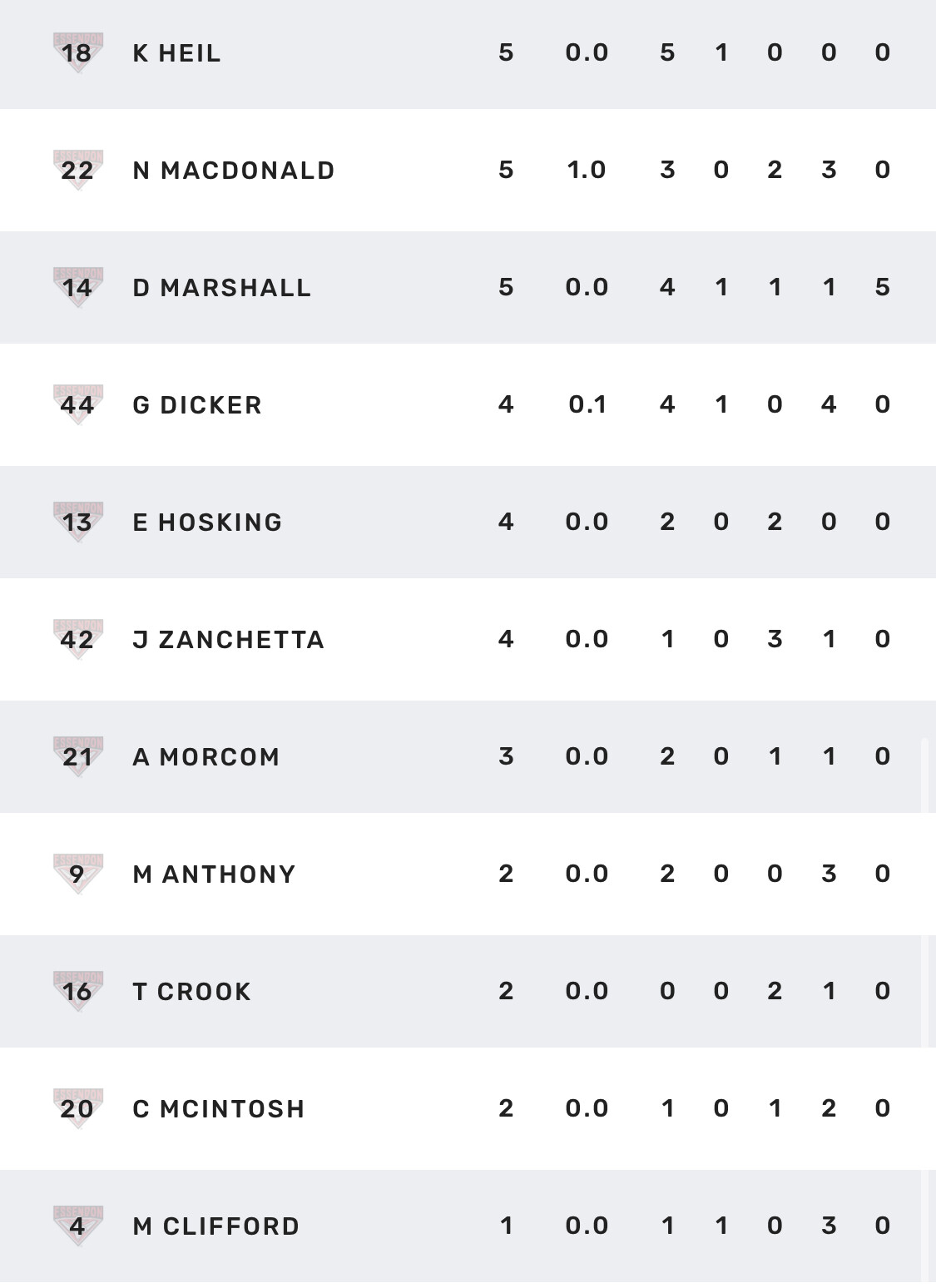The height and width of the screenshot is (1288, 936).
Task: Select J Zanchetta in the list
Action: [x=468, y=639]
